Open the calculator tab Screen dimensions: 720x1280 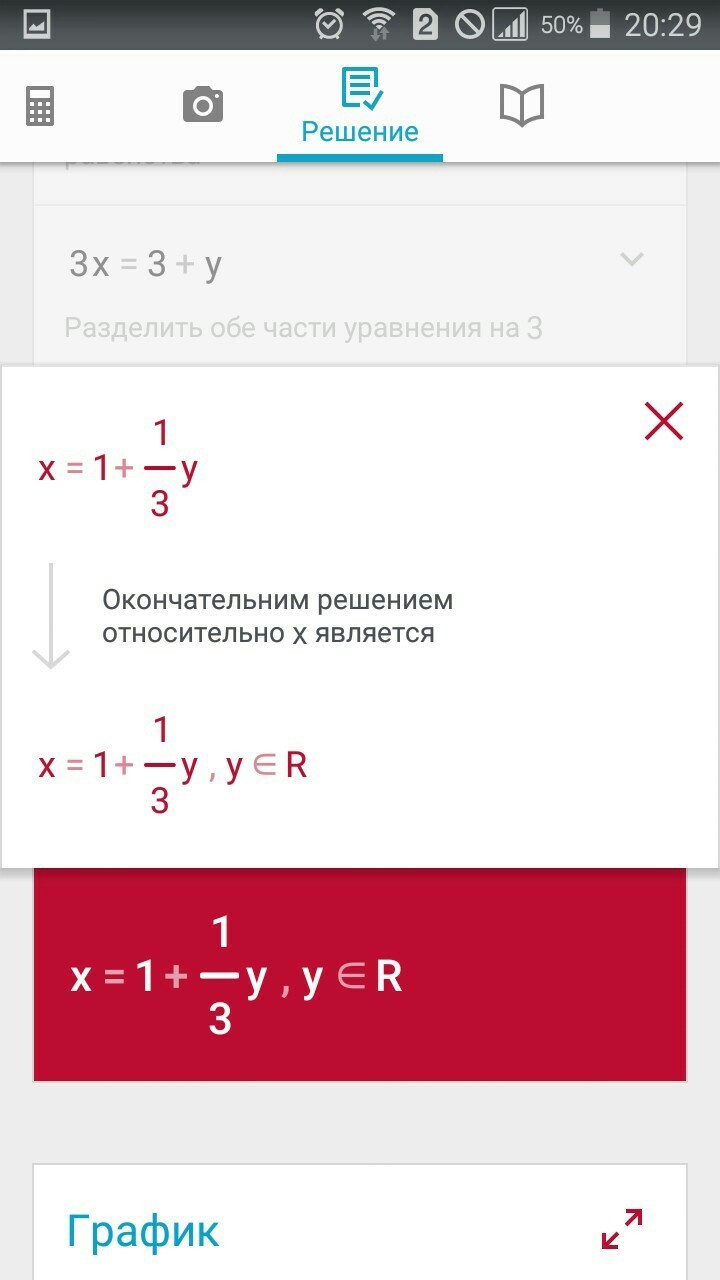[40, 105]
